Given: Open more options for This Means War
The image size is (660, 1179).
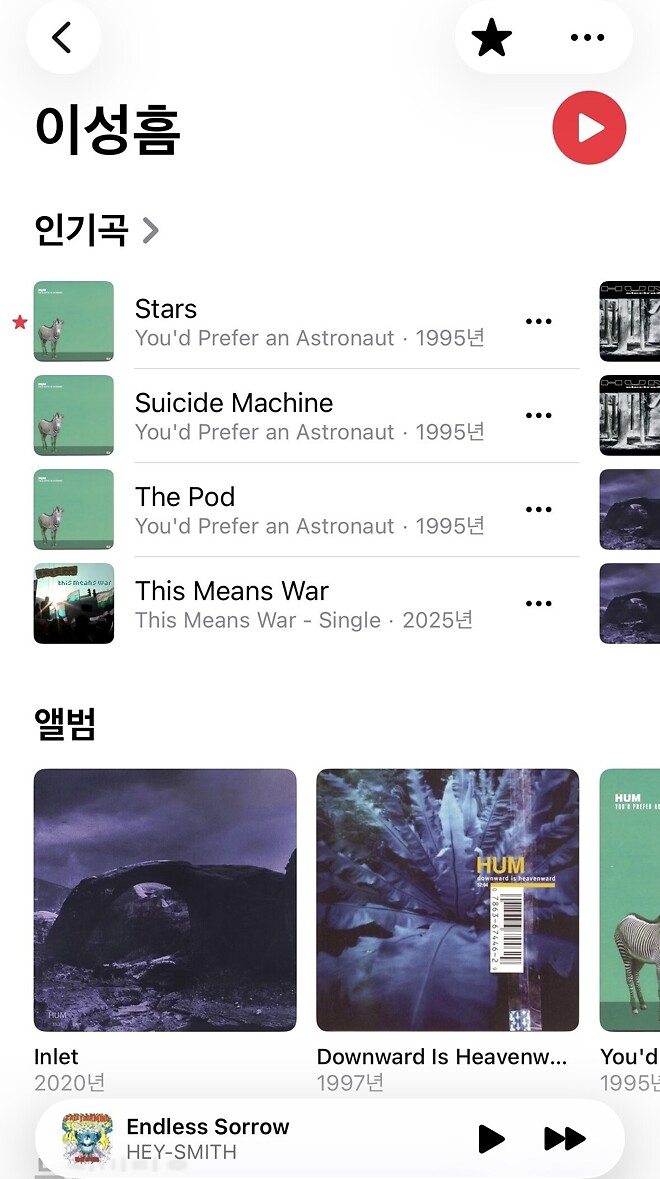Looking at the screenshot, I should click(539, 604).
